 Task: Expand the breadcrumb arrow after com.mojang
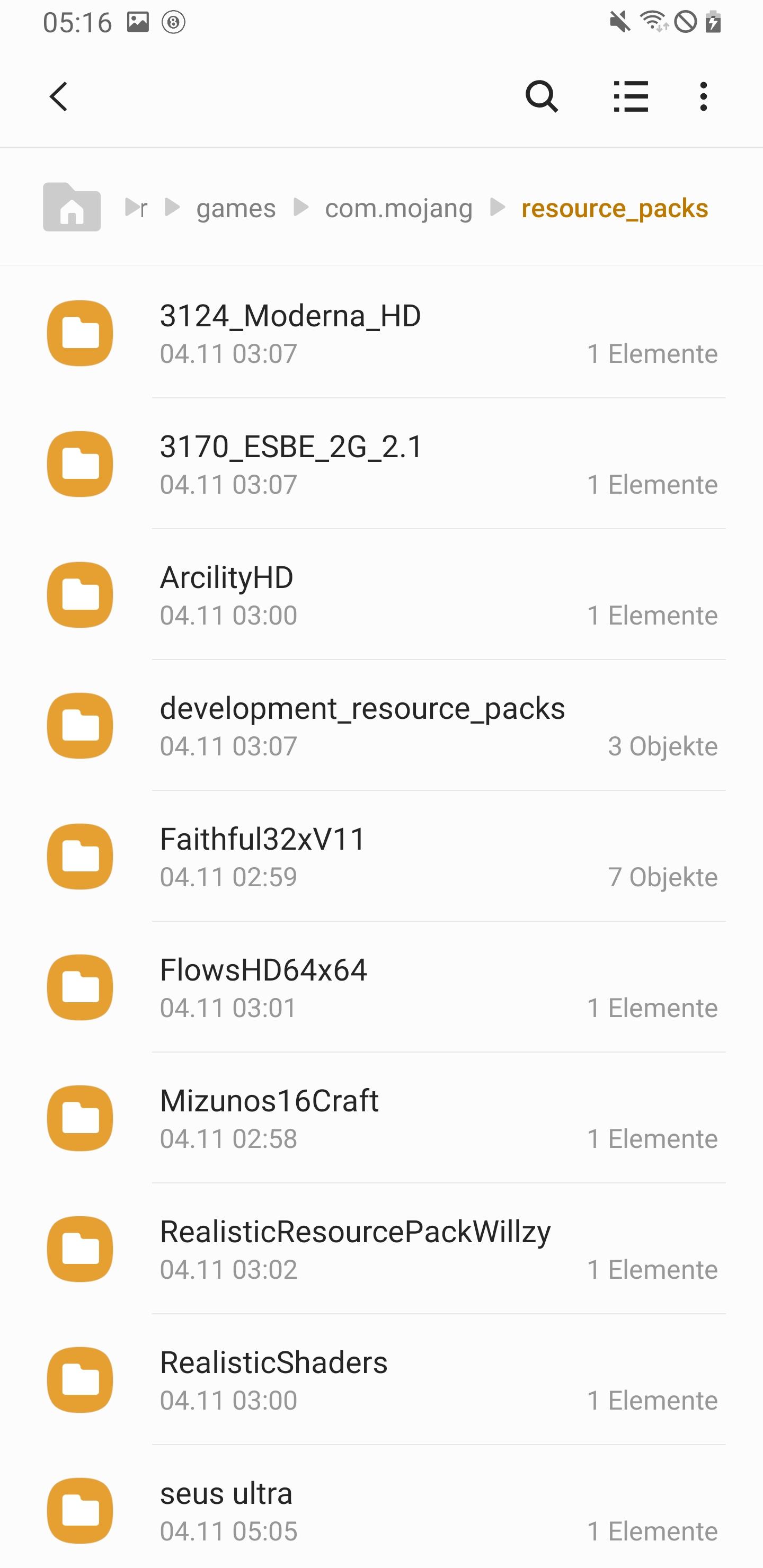(498, 208)
